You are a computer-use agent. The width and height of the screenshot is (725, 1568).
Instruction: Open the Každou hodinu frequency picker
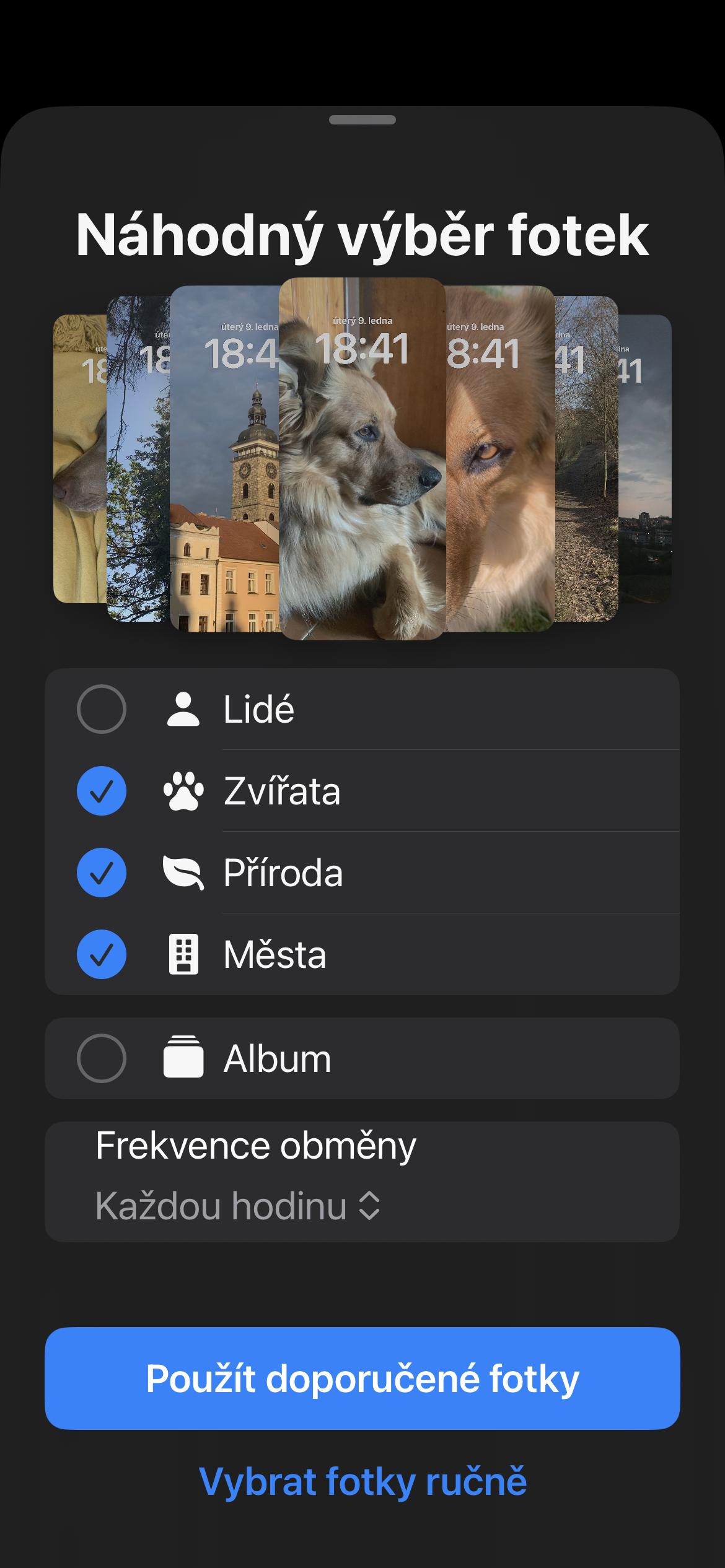(239, 1206)
